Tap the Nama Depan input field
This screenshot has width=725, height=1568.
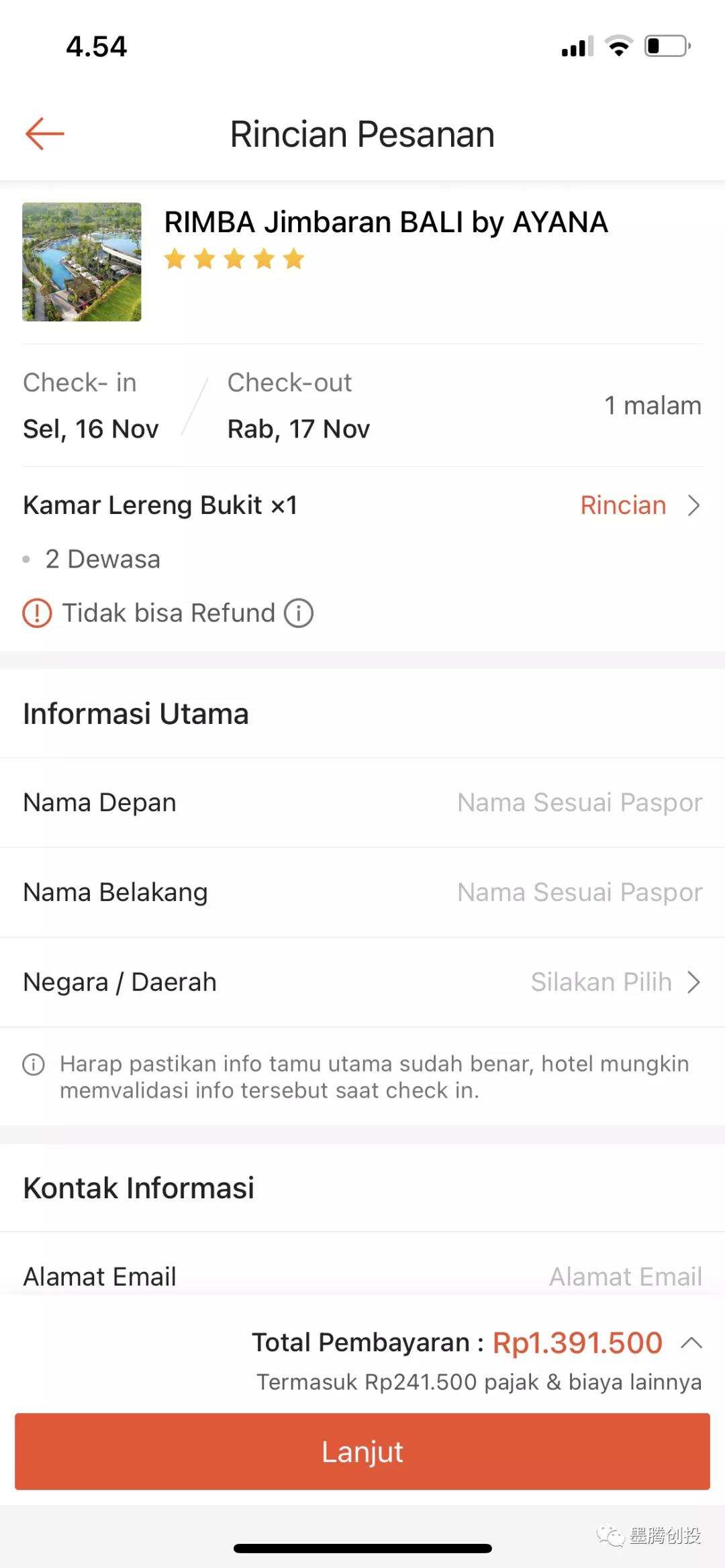tap(580, 802)
